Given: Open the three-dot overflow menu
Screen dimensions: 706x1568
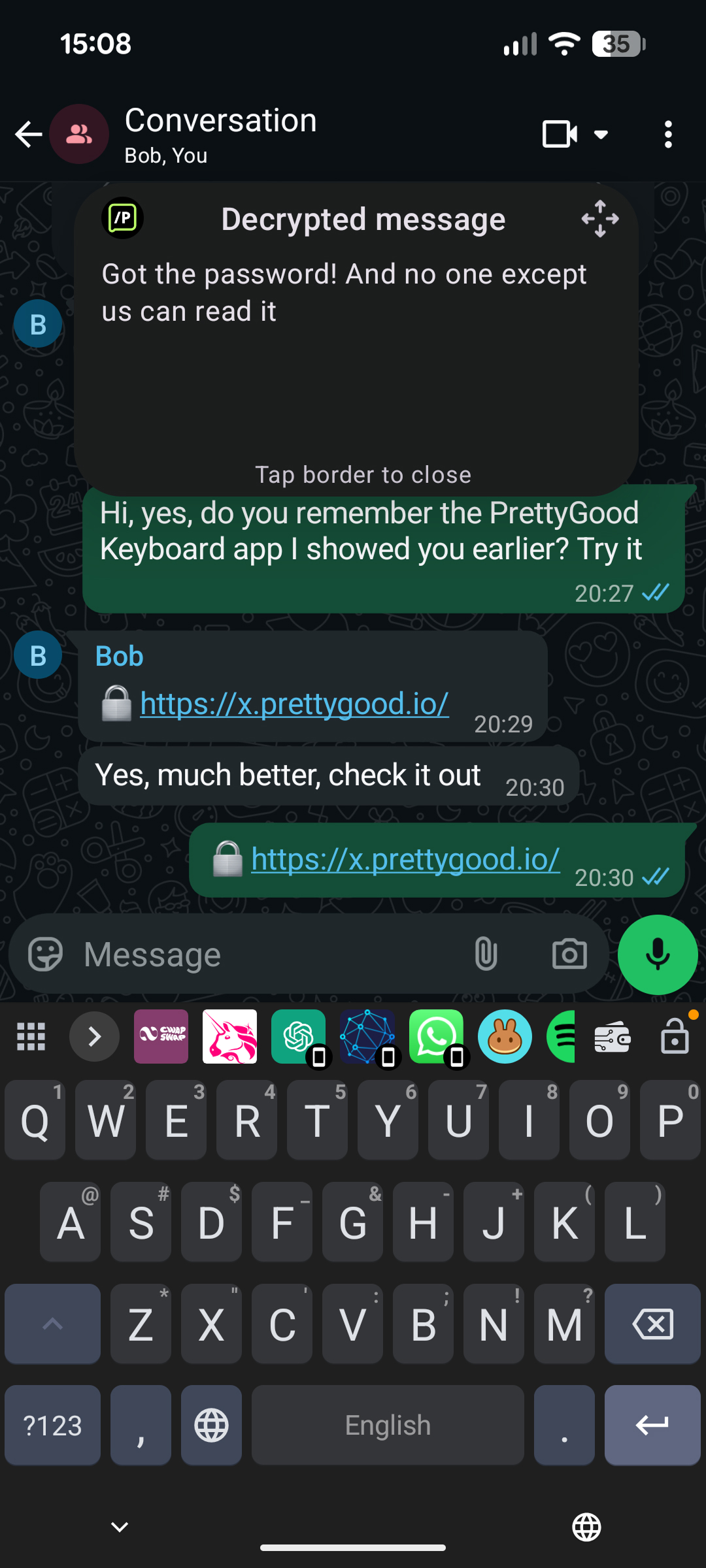Looking at the screenshot, I should (x=667, y=134).
